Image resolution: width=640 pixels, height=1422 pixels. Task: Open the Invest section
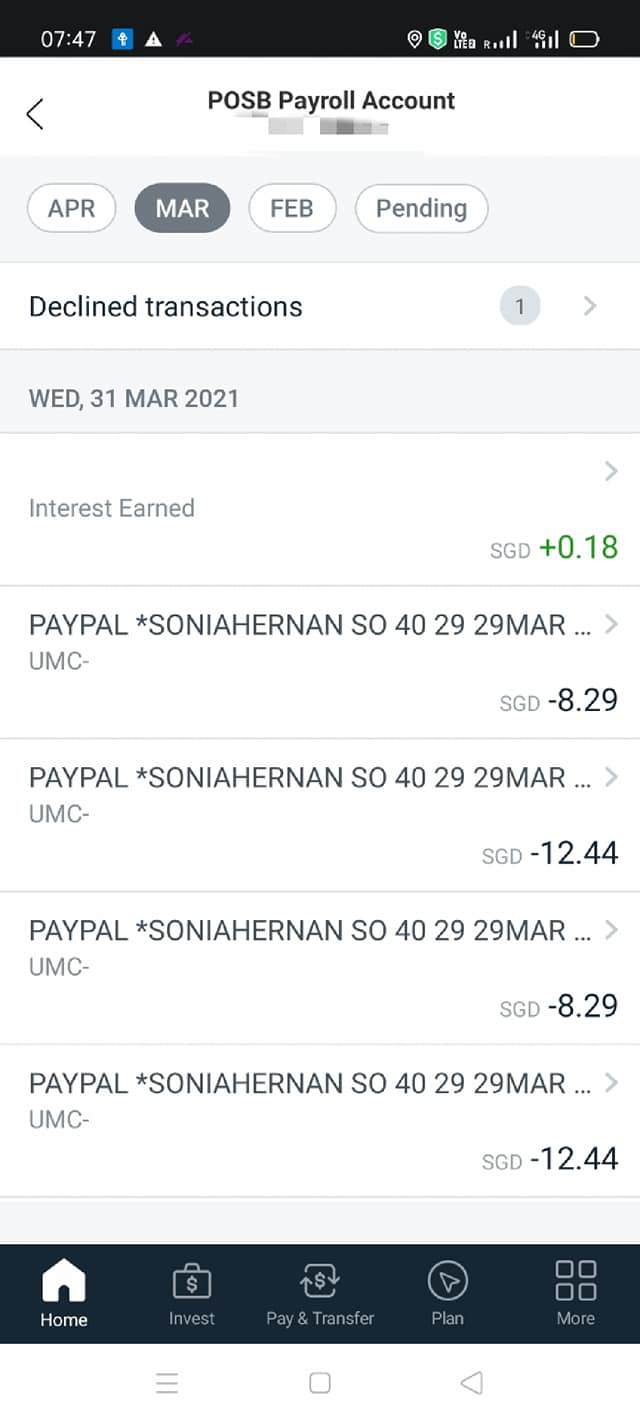coord(191,1292)
